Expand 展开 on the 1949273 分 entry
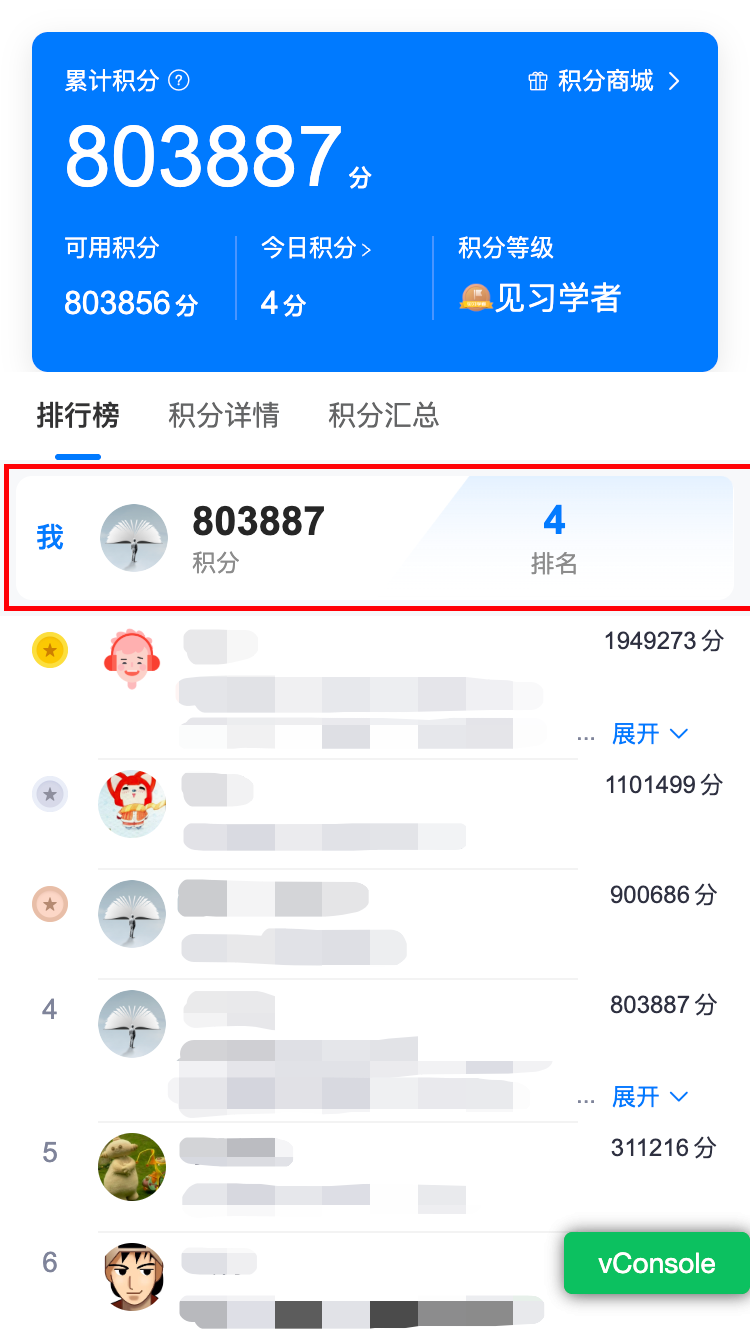Image resolution: width=750 pixels, height=1334 pixels. 649,734
